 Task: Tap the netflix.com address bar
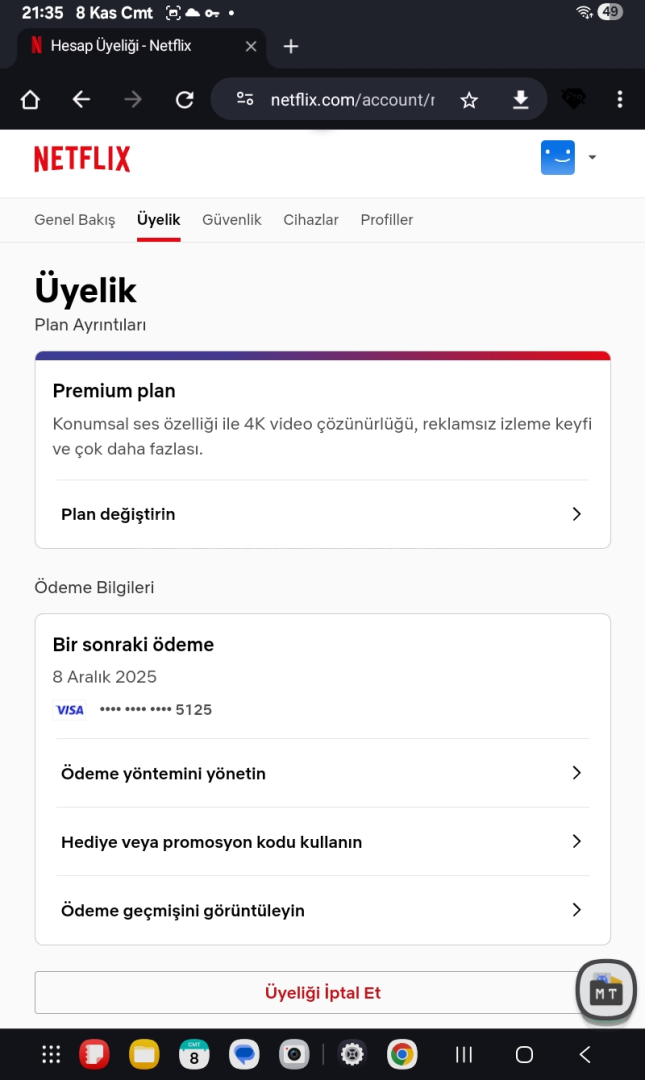tap(350, 99)
